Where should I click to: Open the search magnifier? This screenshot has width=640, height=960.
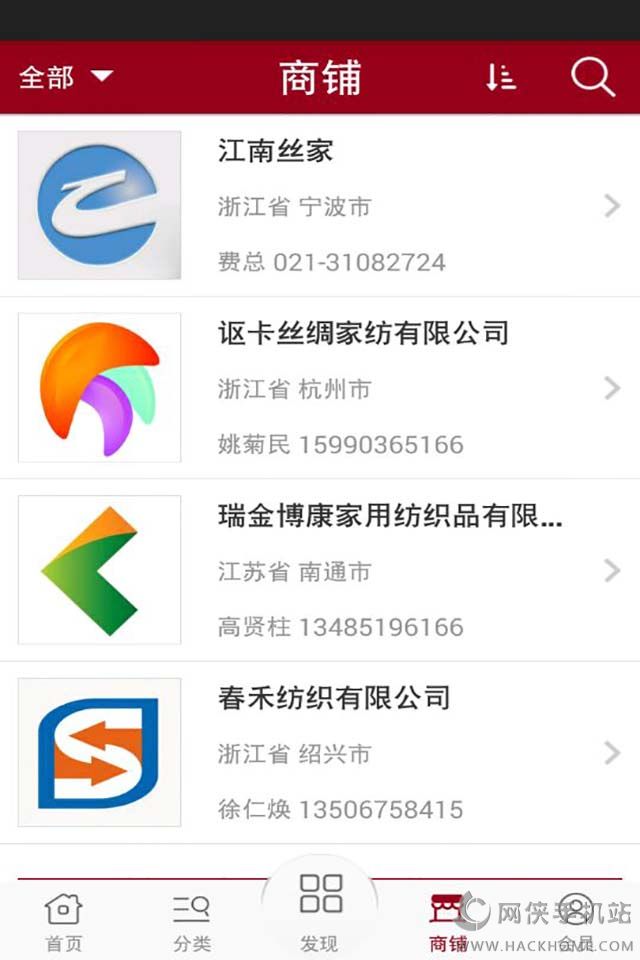click(x=592, y=77)
